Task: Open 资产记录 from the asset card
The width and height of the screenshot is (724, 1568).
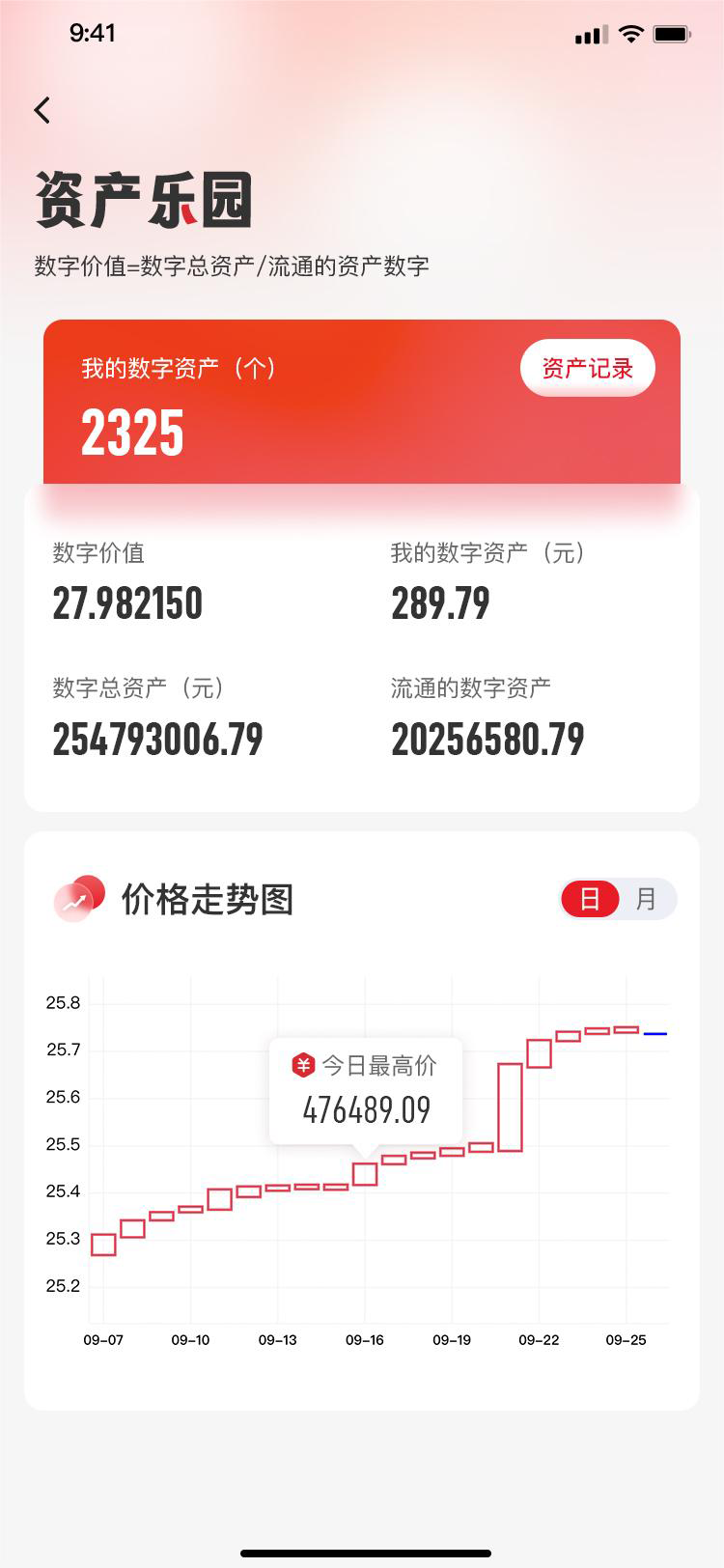Action: 587,368
